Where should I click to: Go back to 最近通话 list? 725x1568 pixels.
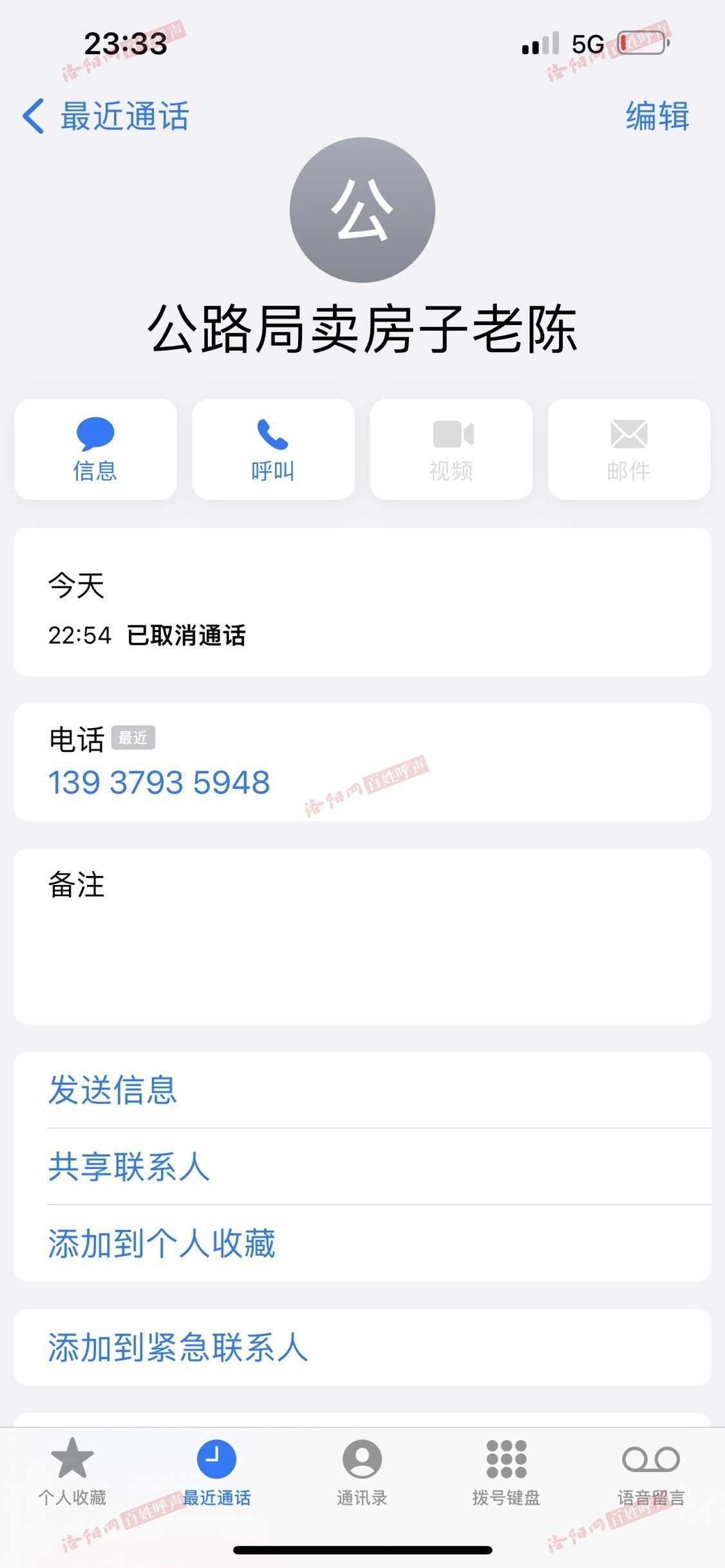click(x=106, y=117)
